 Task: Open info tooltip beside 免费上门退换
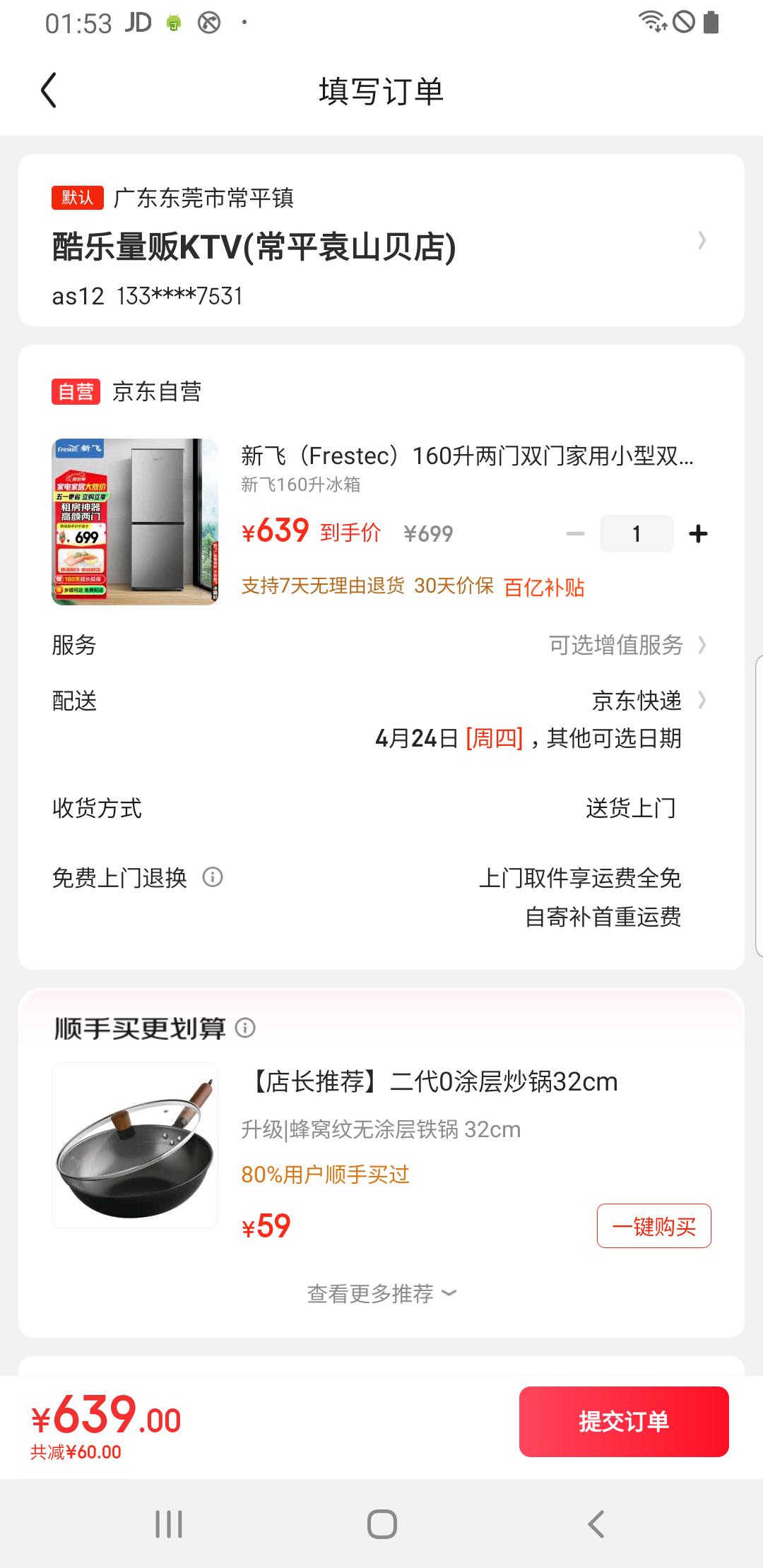pos(213,877)
